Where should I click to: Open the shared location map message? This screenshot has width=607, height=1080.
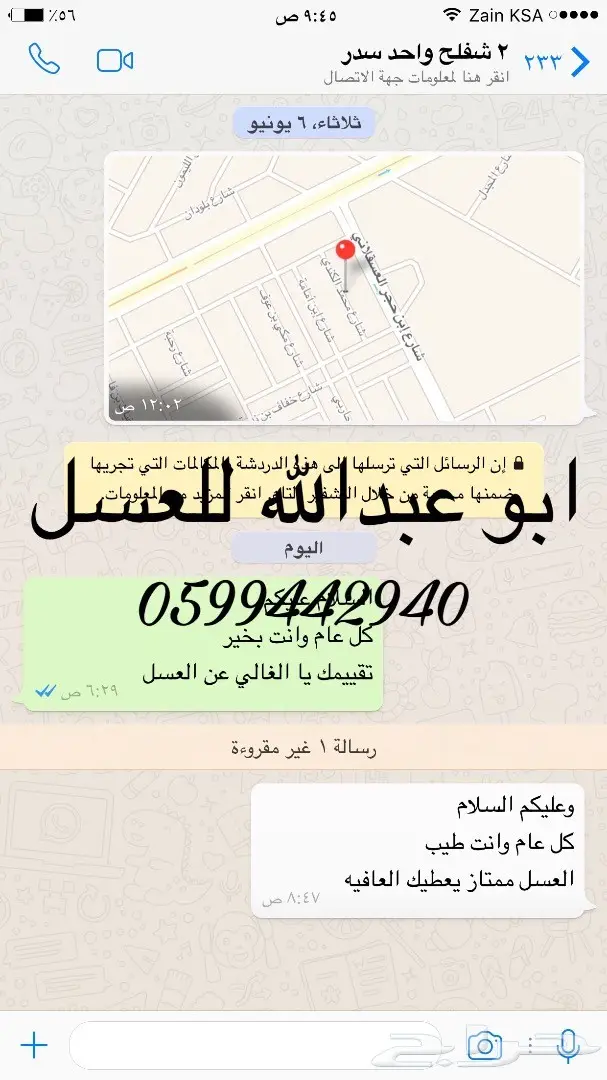tap(343, 288)
